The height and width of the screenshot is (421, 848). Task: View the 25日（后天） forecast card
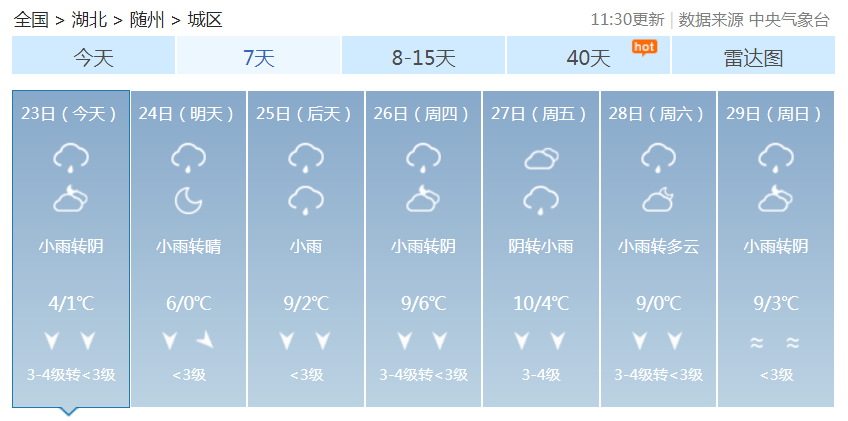[306, 248]
